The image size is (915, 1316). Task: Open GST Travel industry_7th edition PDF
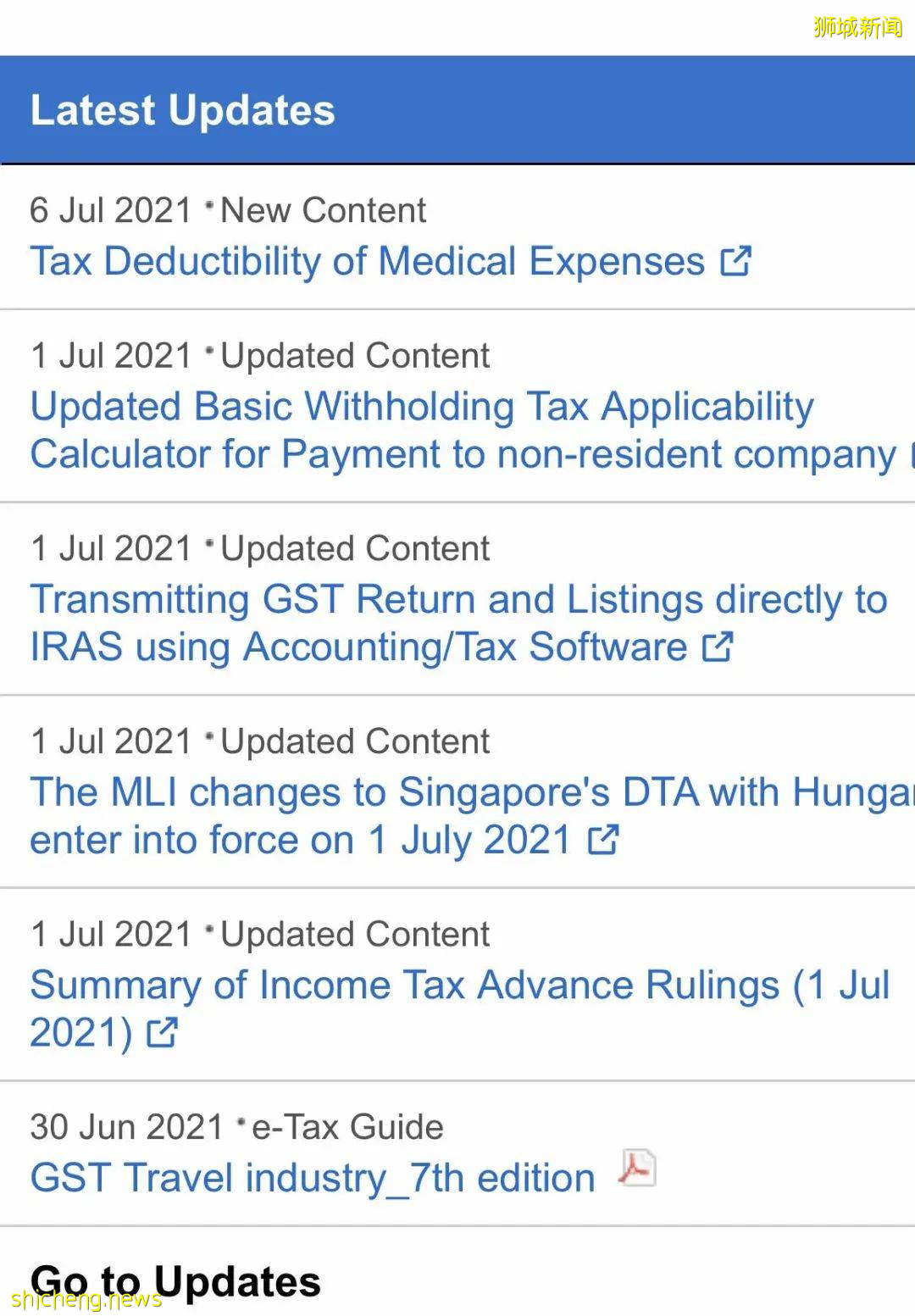[x=312, y=1178]
